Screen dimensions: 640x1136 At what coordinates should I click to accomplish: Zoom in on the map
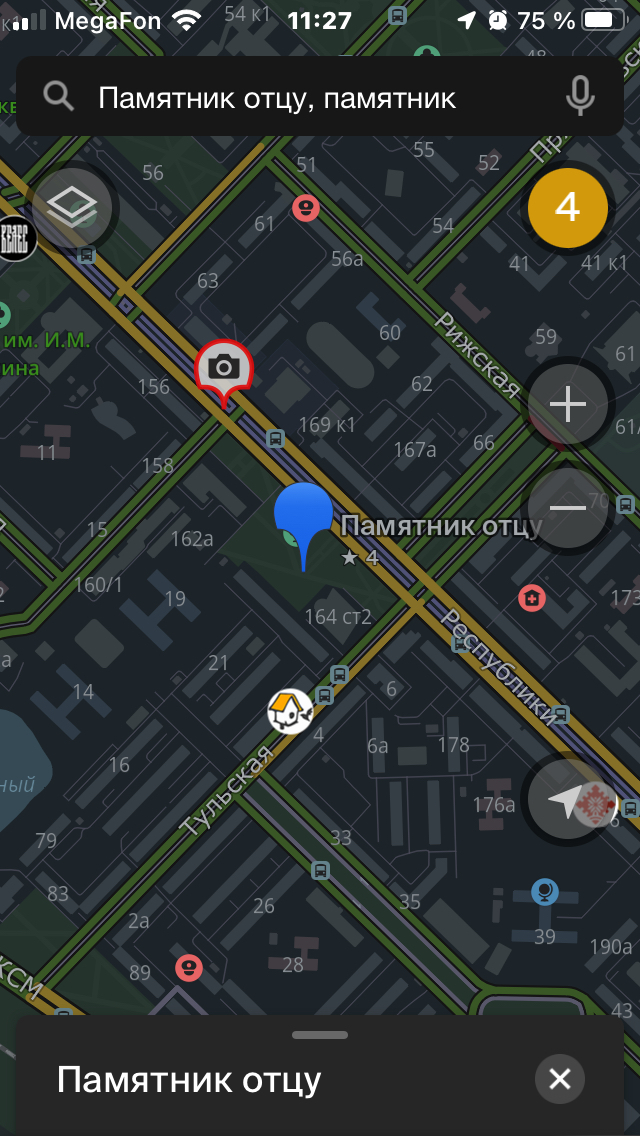tap(567, 405)
